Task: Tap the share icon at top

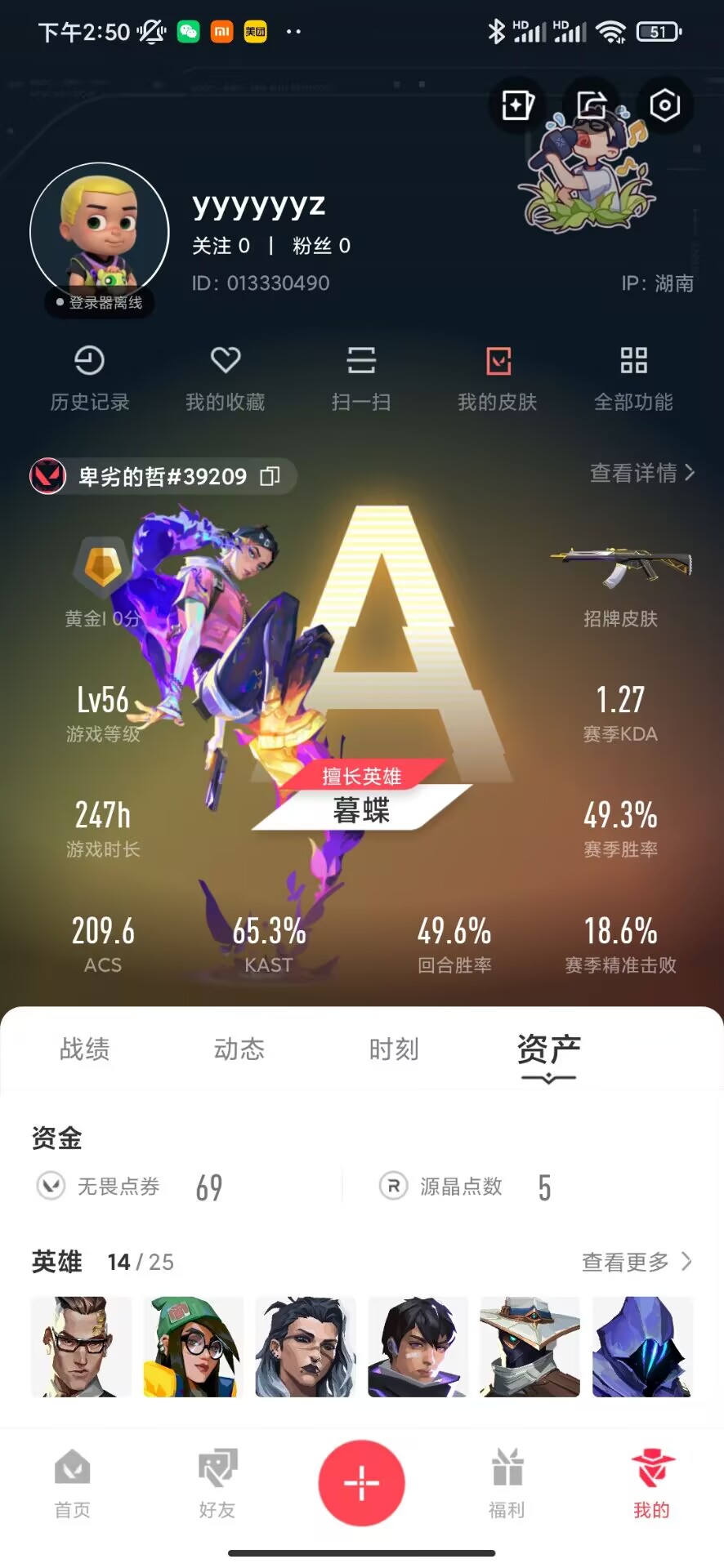Action: pyautogui.click(x=592, y=105)
